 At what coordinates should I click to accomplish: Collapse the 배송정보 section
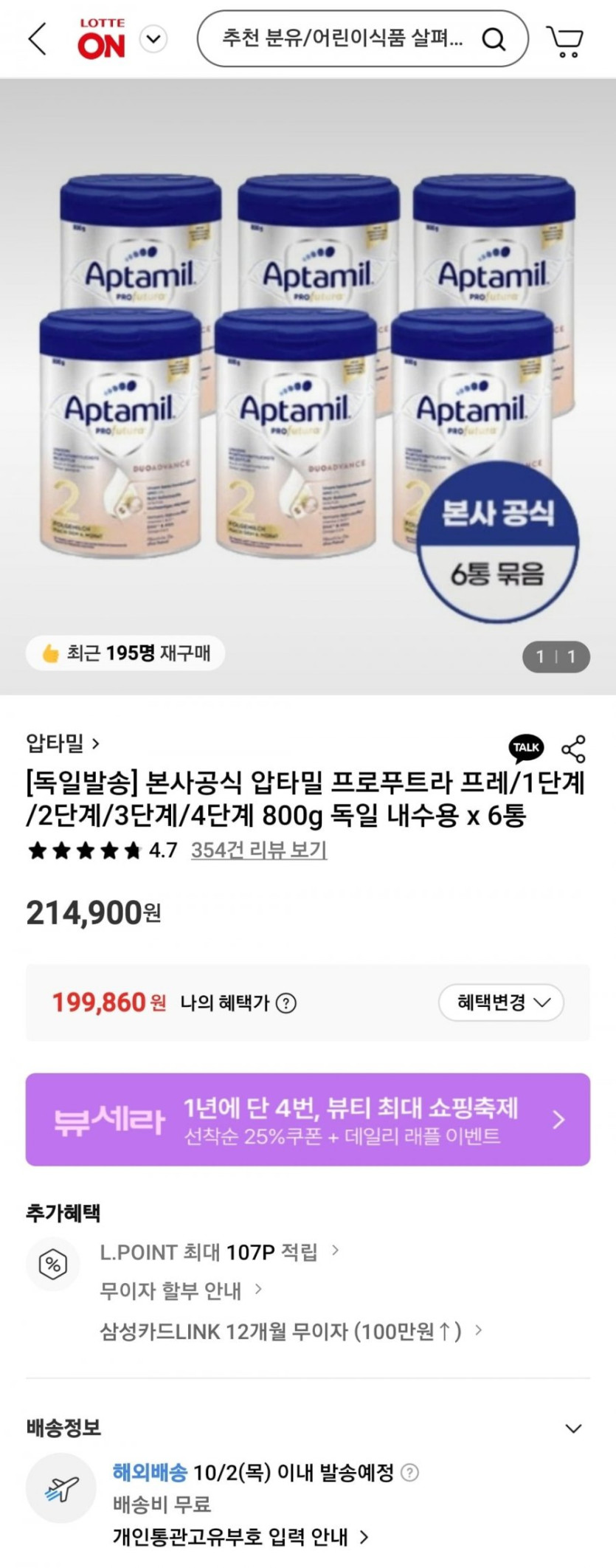pos(572,1428)
